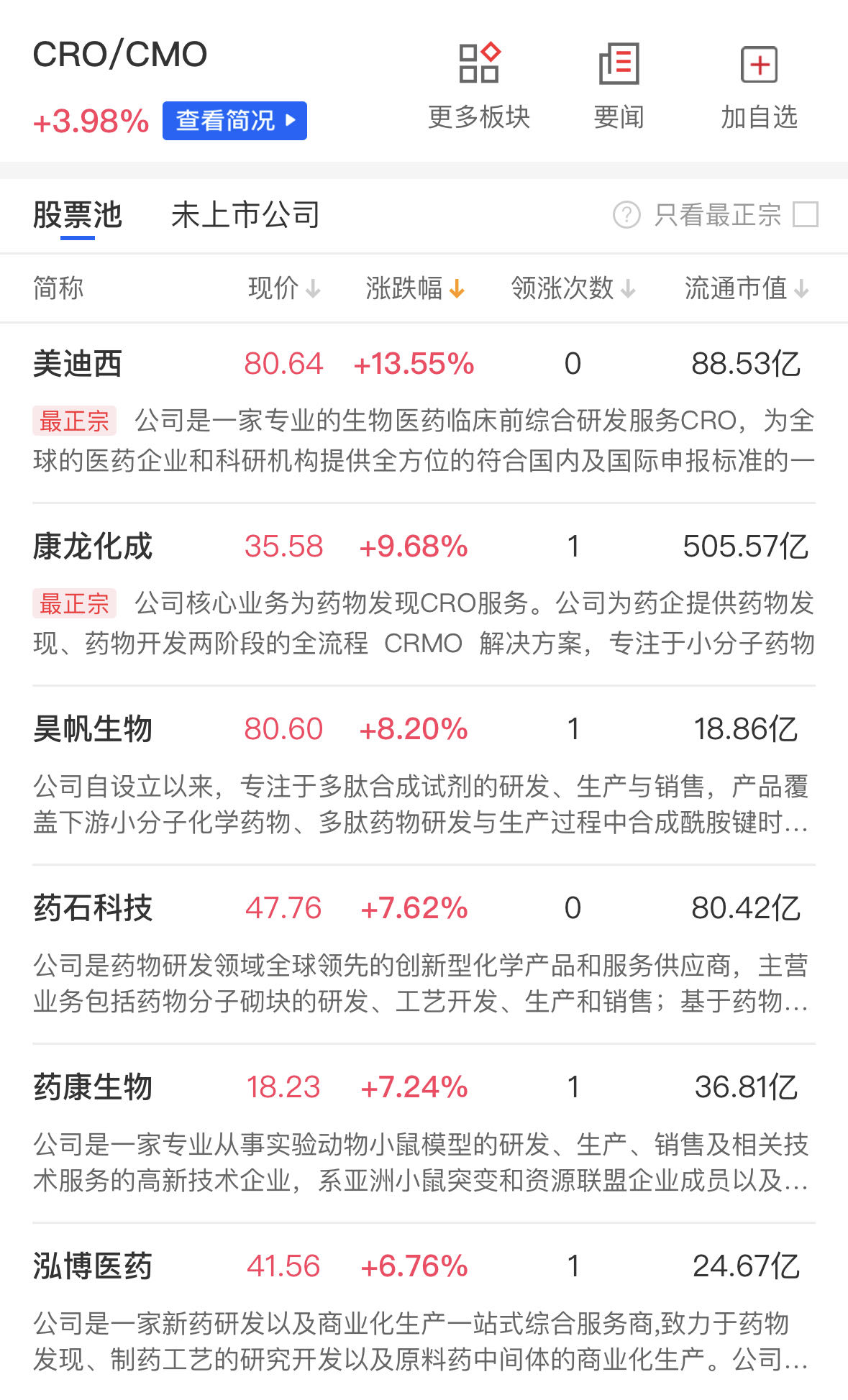Sort the list by 领涨次数

click(x=573, y=288)
